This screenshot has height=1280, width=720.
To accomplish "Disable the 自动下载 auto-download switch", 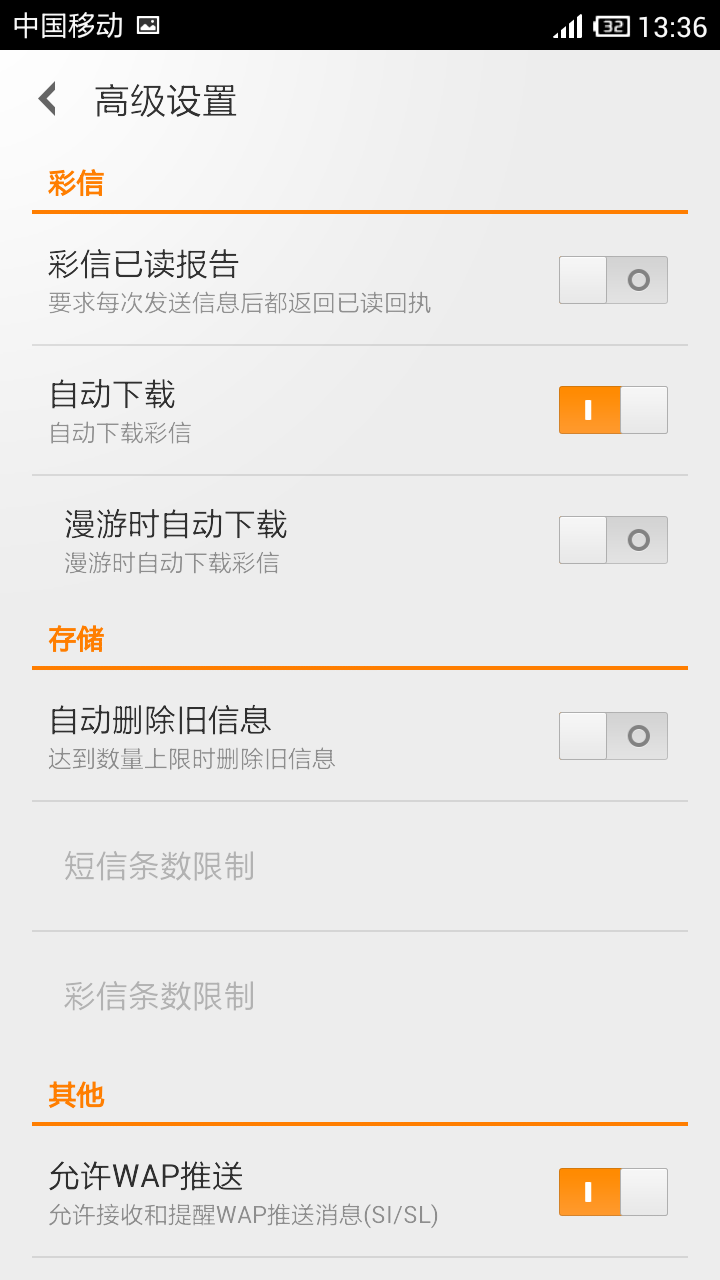I will 612,410.
